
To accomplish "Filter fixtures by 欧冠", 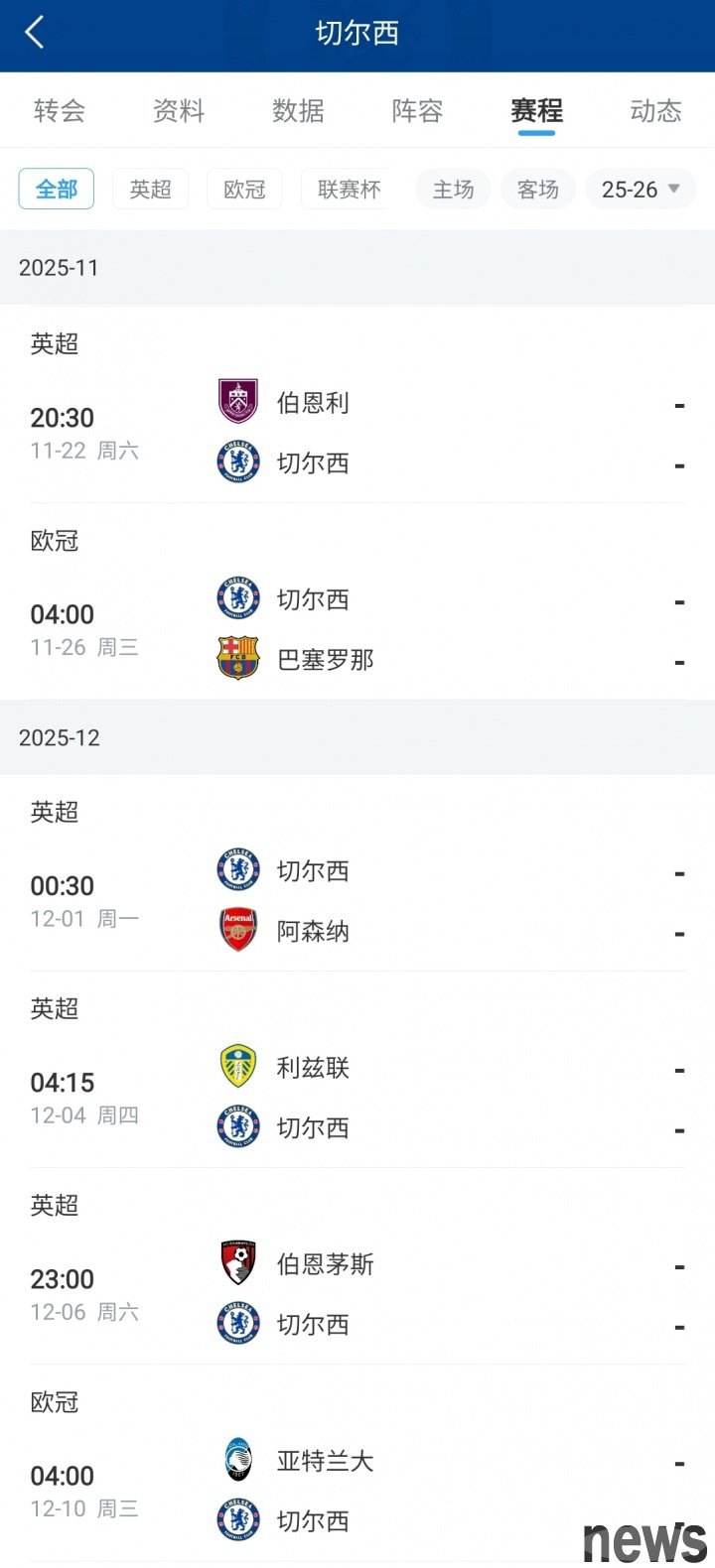I will tap(244, 189).
